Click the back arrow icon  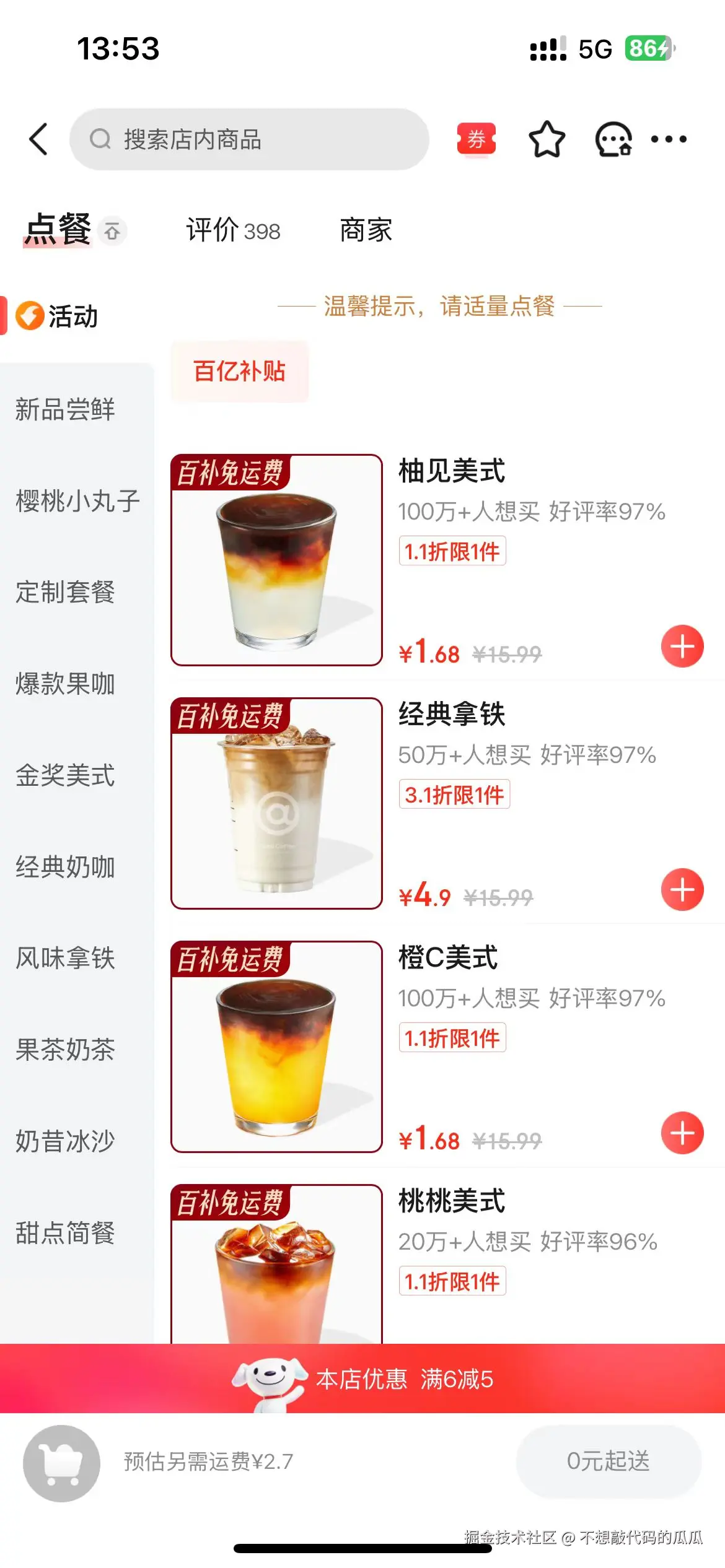pos(38,138)
